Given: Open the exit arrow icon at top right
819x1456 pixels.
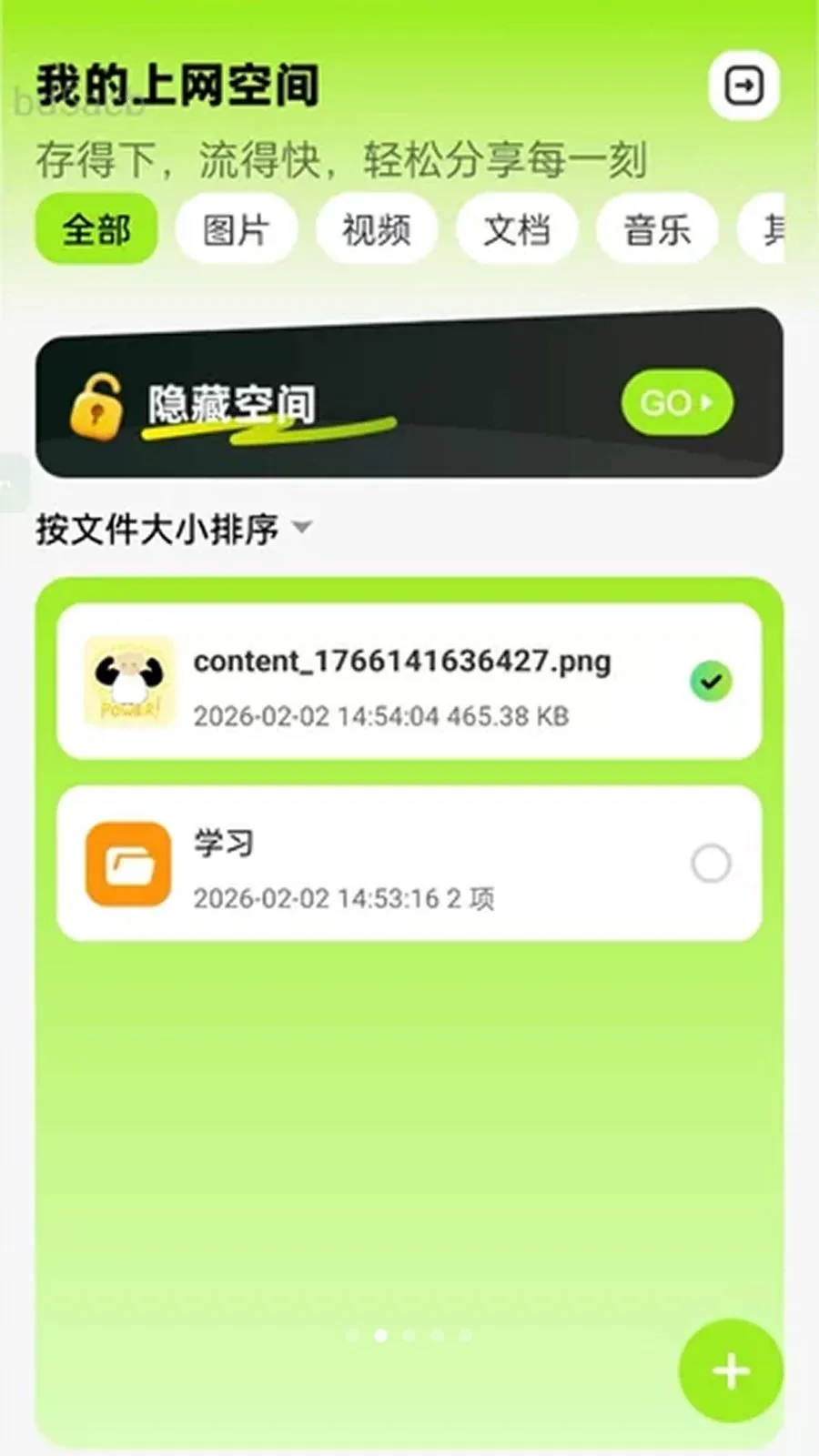Looking at the screenshot, I should [x=744, y=85].
